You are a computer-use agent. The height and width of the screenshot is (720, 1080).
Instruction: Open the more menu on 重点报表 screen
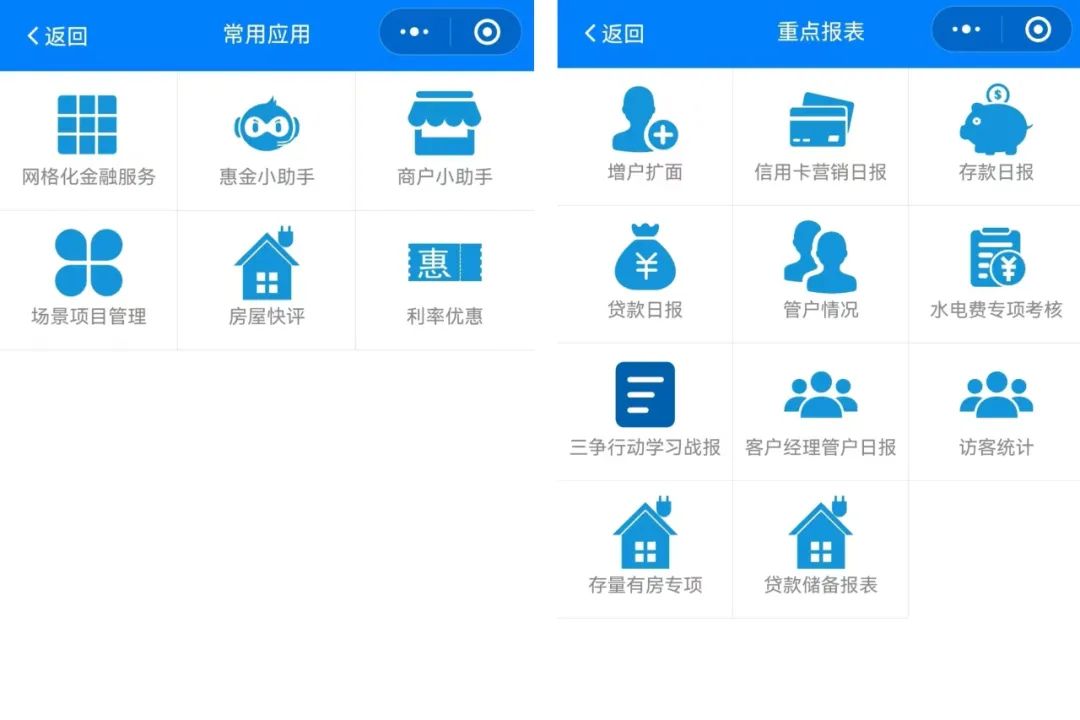[966, 30]
